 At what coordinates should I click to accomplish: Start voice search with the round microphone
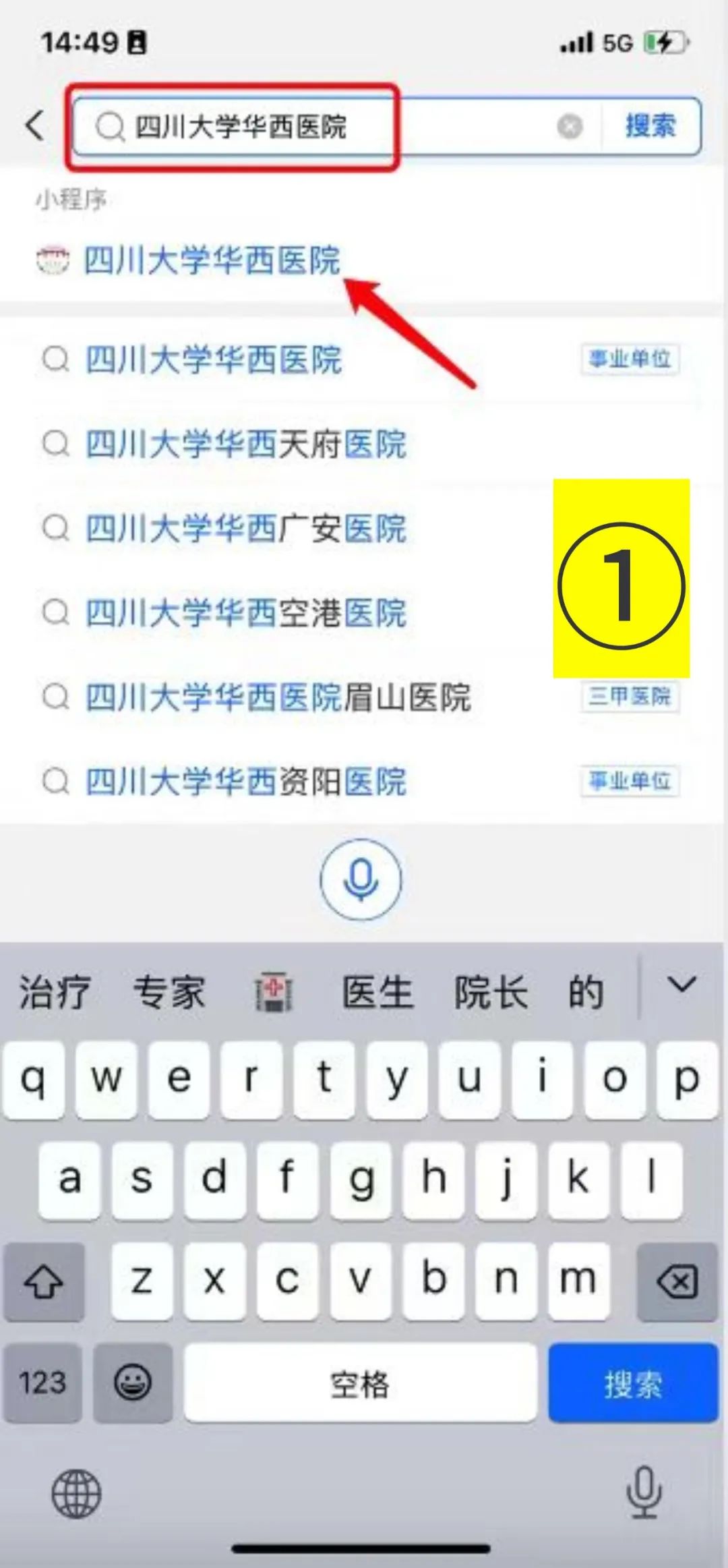tap(361, 879)
